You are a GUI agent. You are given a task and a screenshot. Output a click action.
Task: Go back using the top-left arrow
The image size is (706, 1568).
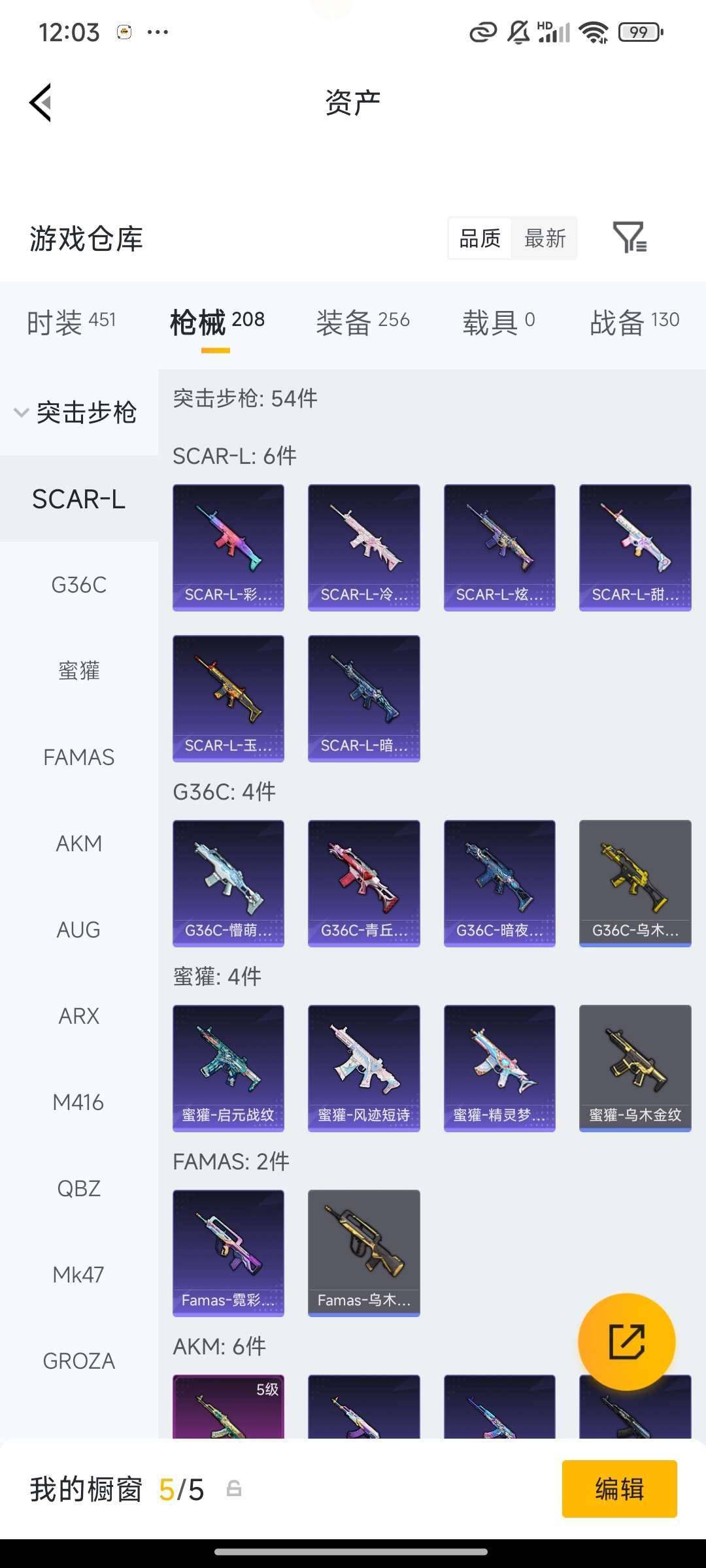coord(41,103)
